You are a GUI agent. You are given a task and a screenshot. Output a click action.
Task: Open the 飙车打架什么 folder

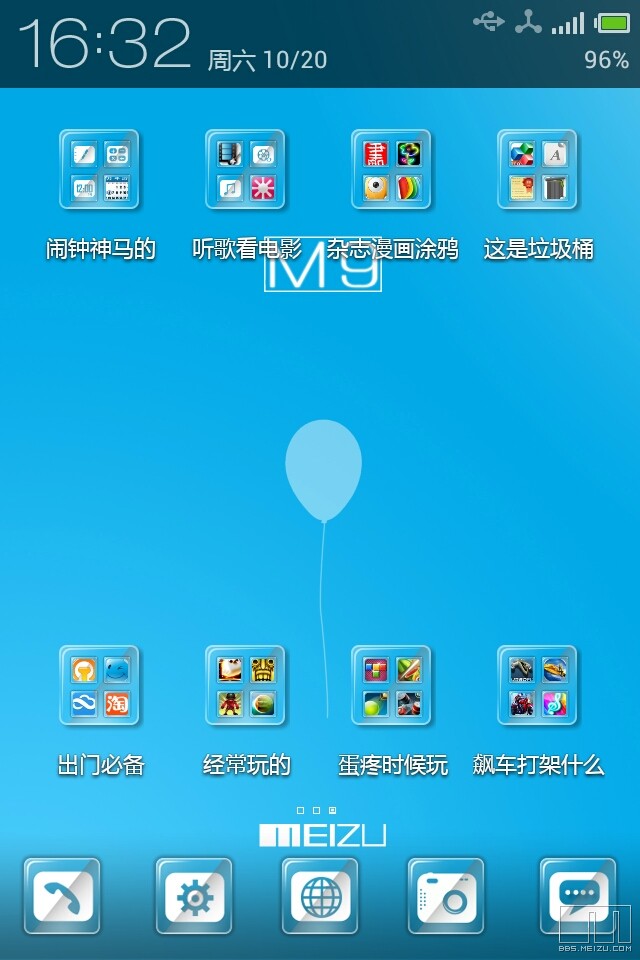click(x=538, y=686)
